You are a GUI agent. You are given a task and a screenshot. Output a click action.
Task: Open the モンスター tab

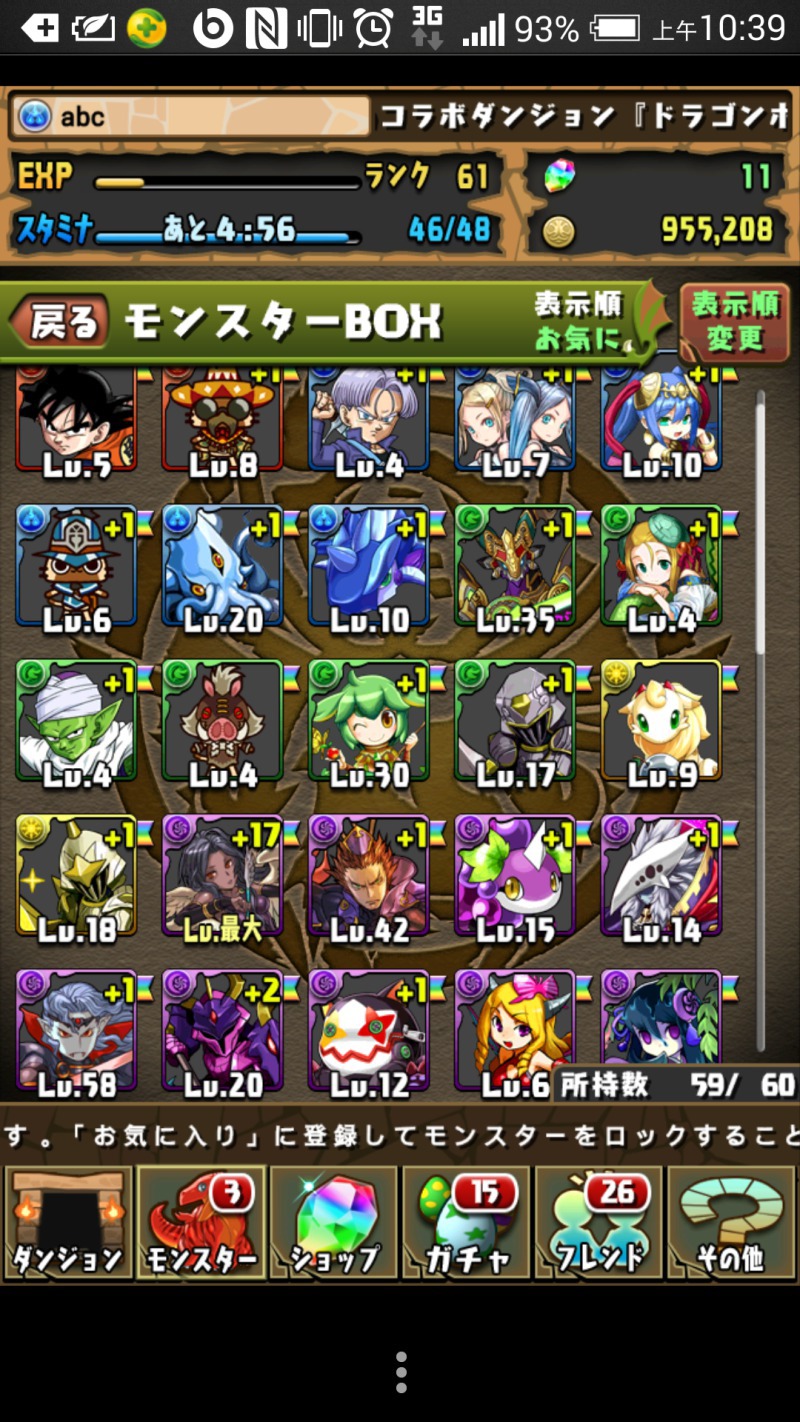tap(201, 1222)
